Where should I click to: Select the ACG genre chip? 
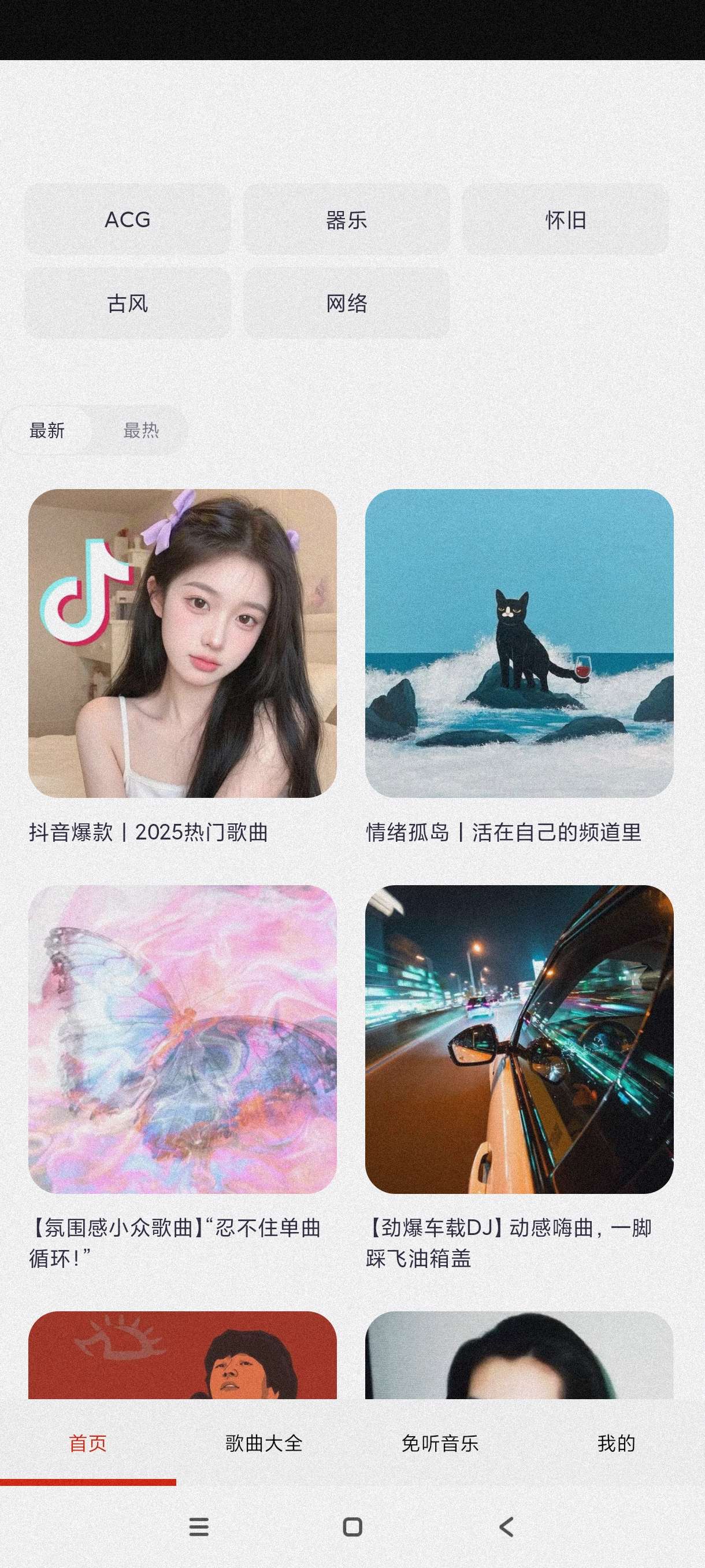tap(128, 220)
